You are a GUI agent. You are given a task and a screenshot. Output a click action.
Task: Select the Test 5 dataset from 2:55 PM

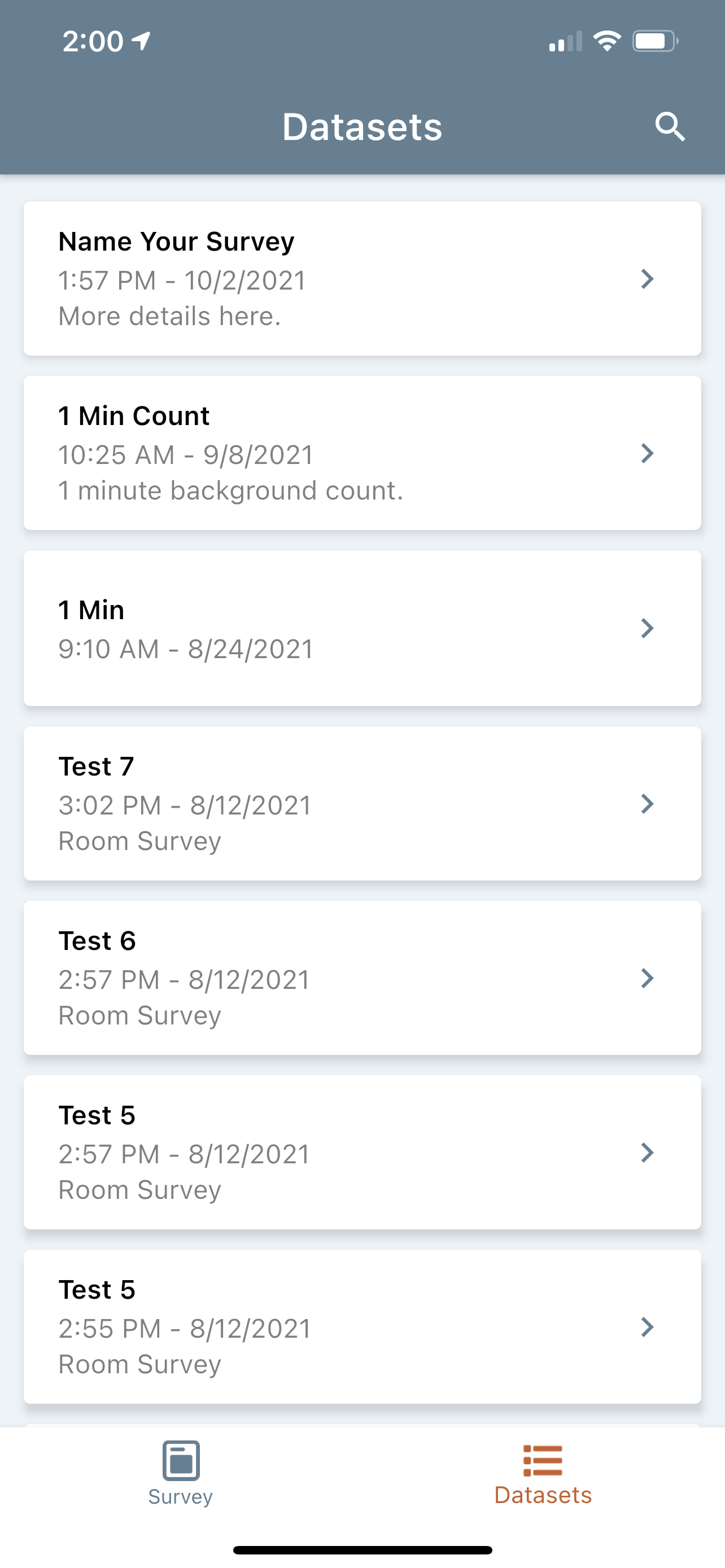click(647, 1327)
